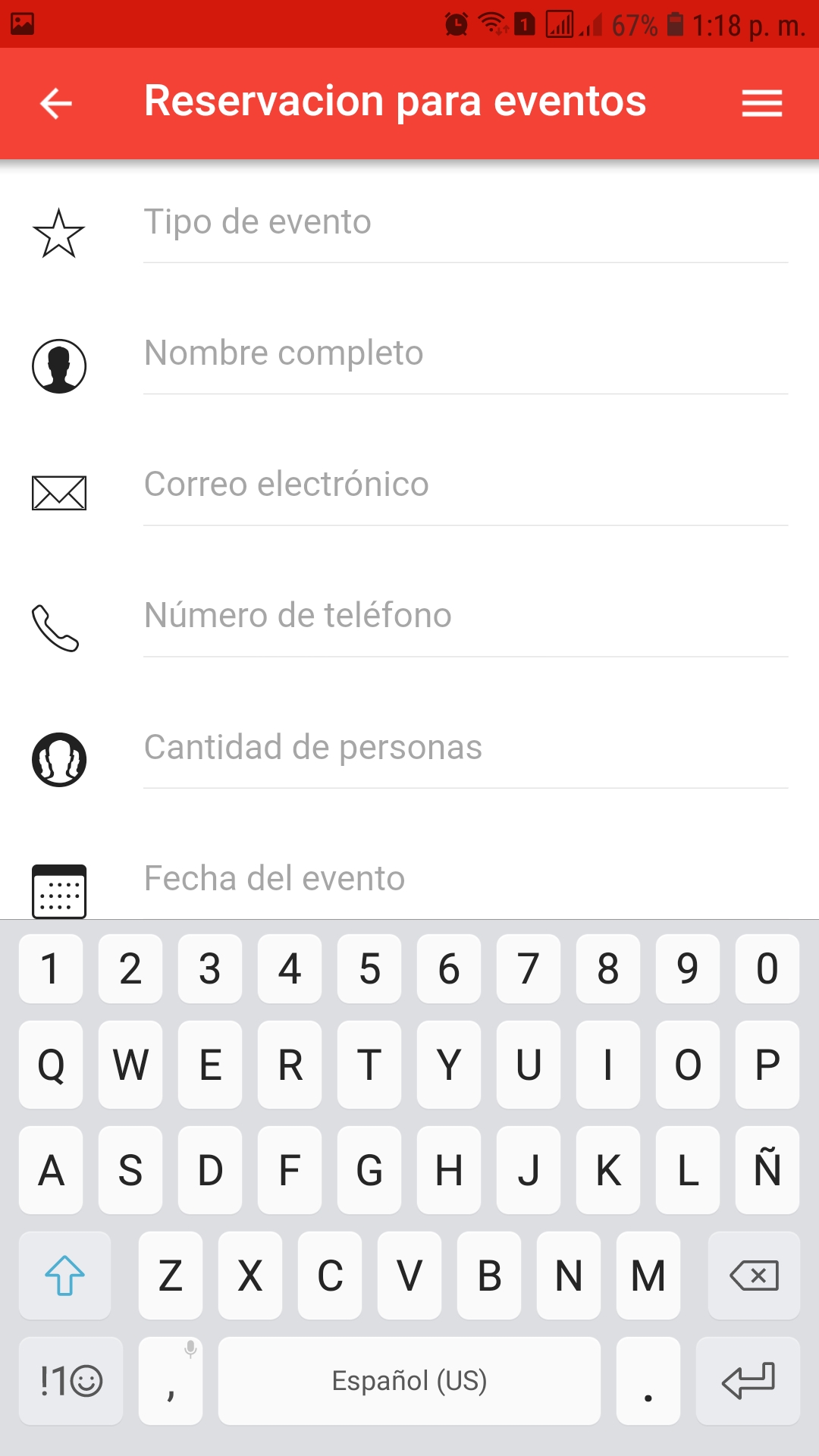The image size is (819, 1456).
Task: Go back using the top arrow
Action: click(56, 103)
